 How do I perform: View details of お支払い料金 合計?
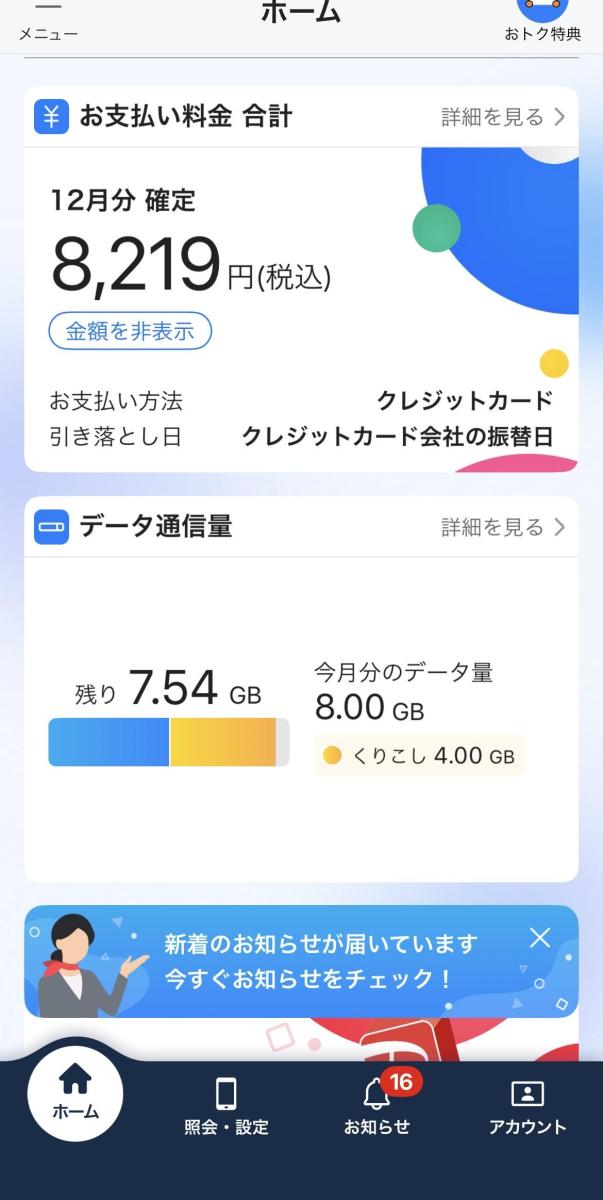point(503,117)
